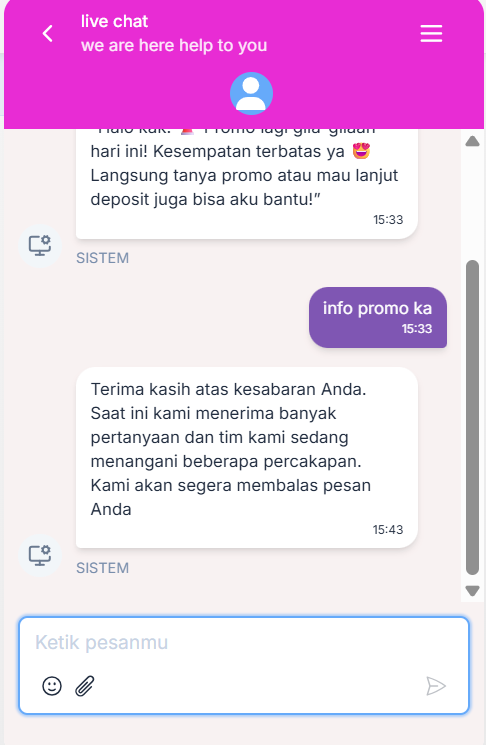Attach a file with the paperclip

coord(85,686)
